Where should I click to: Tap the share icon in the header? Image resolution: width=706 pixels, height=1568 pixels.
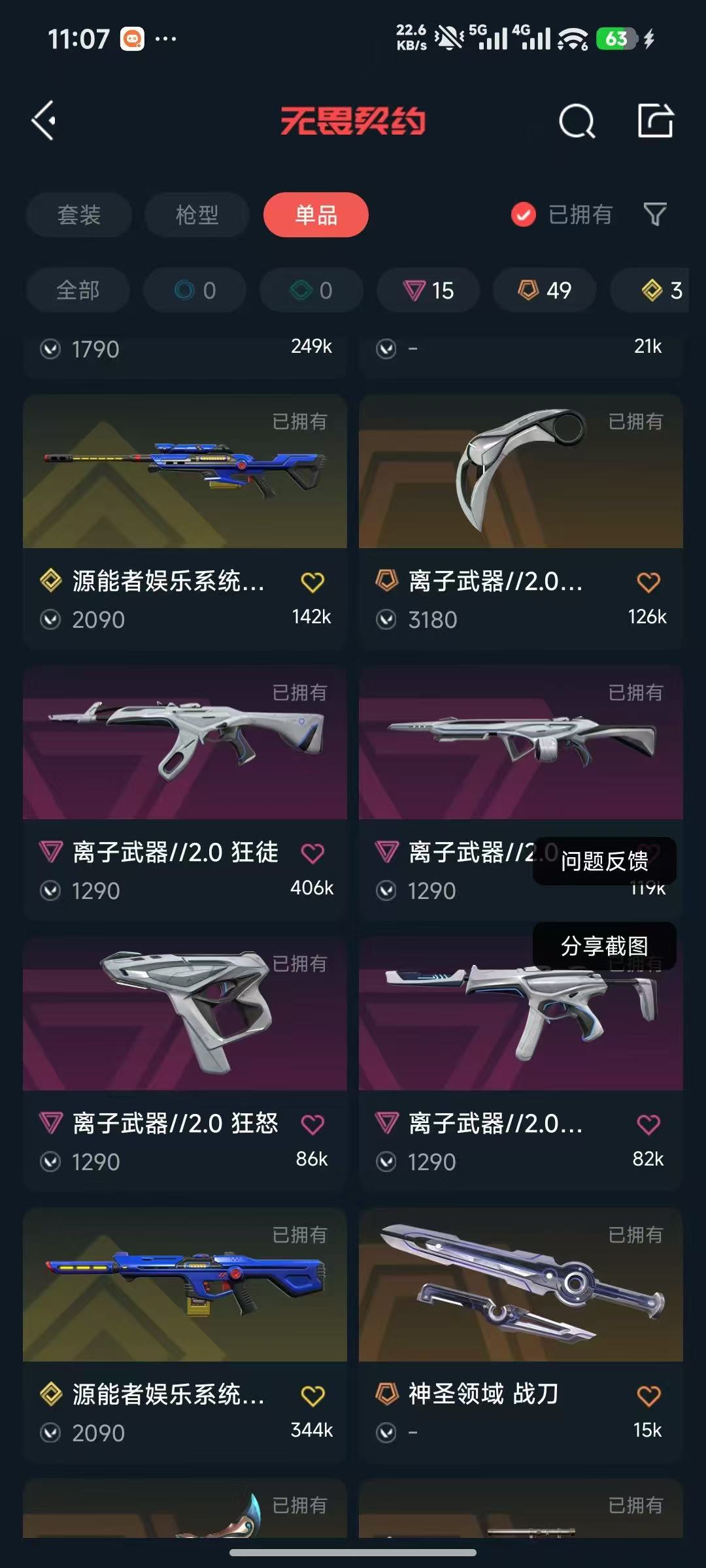(x=655, y=120)
